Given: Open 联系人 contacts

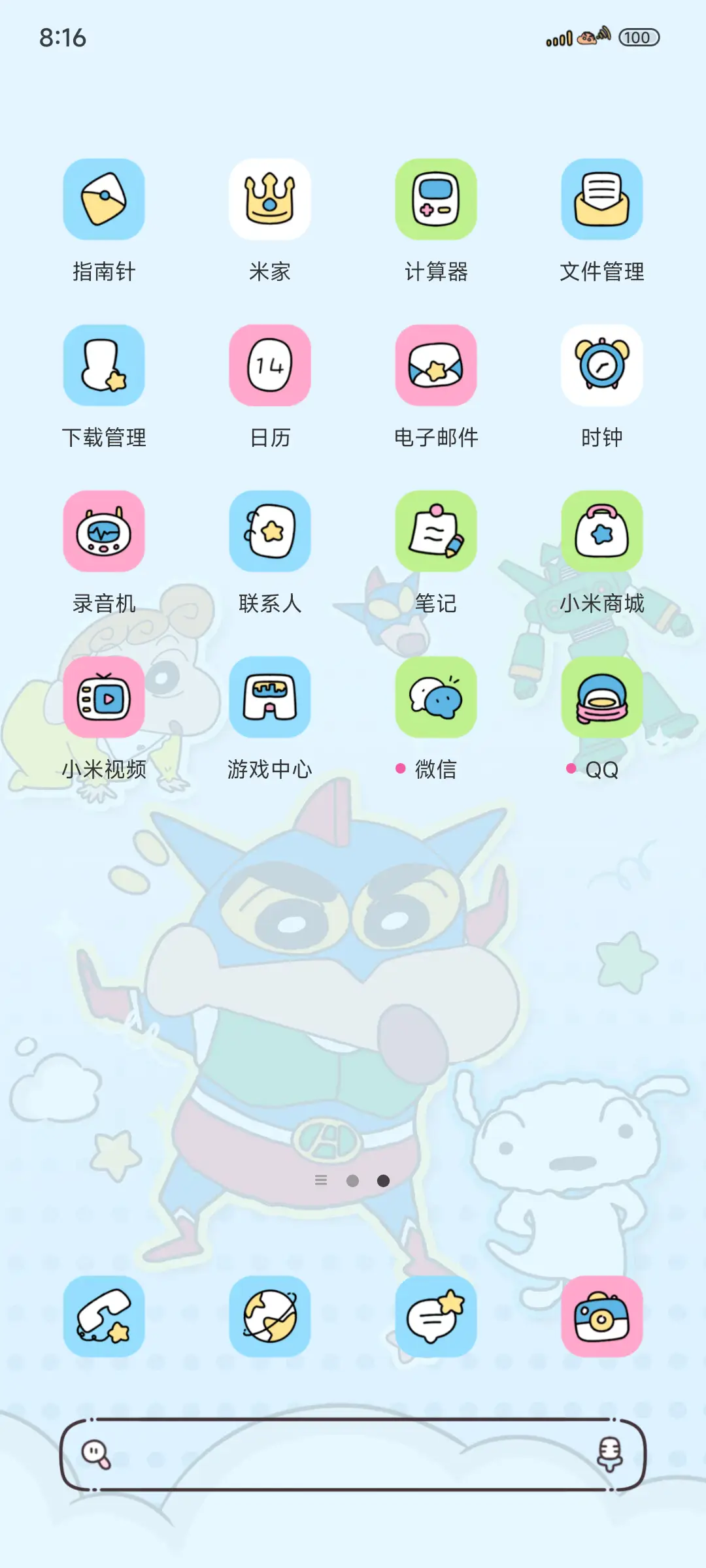Looking at the screenshot, I should [x=269, y=531].
